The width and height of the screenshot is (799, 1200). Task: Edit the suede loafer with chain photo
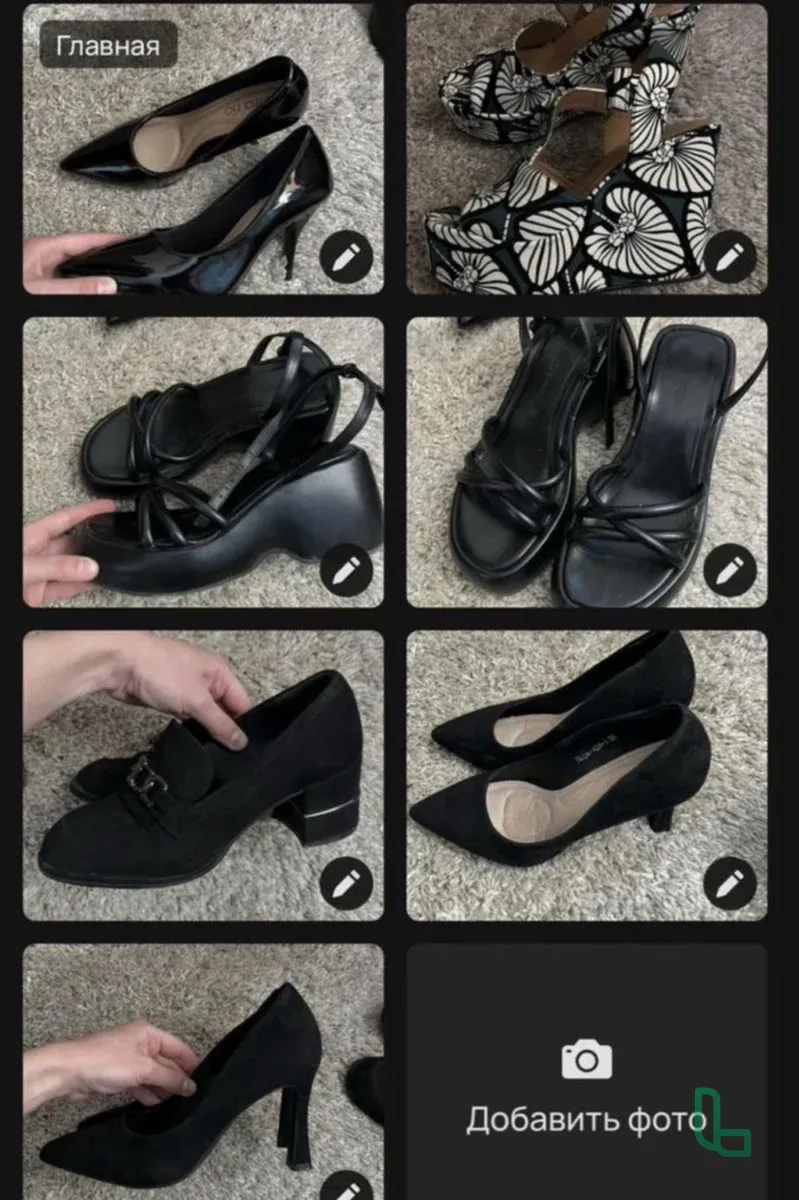point(346,883)
